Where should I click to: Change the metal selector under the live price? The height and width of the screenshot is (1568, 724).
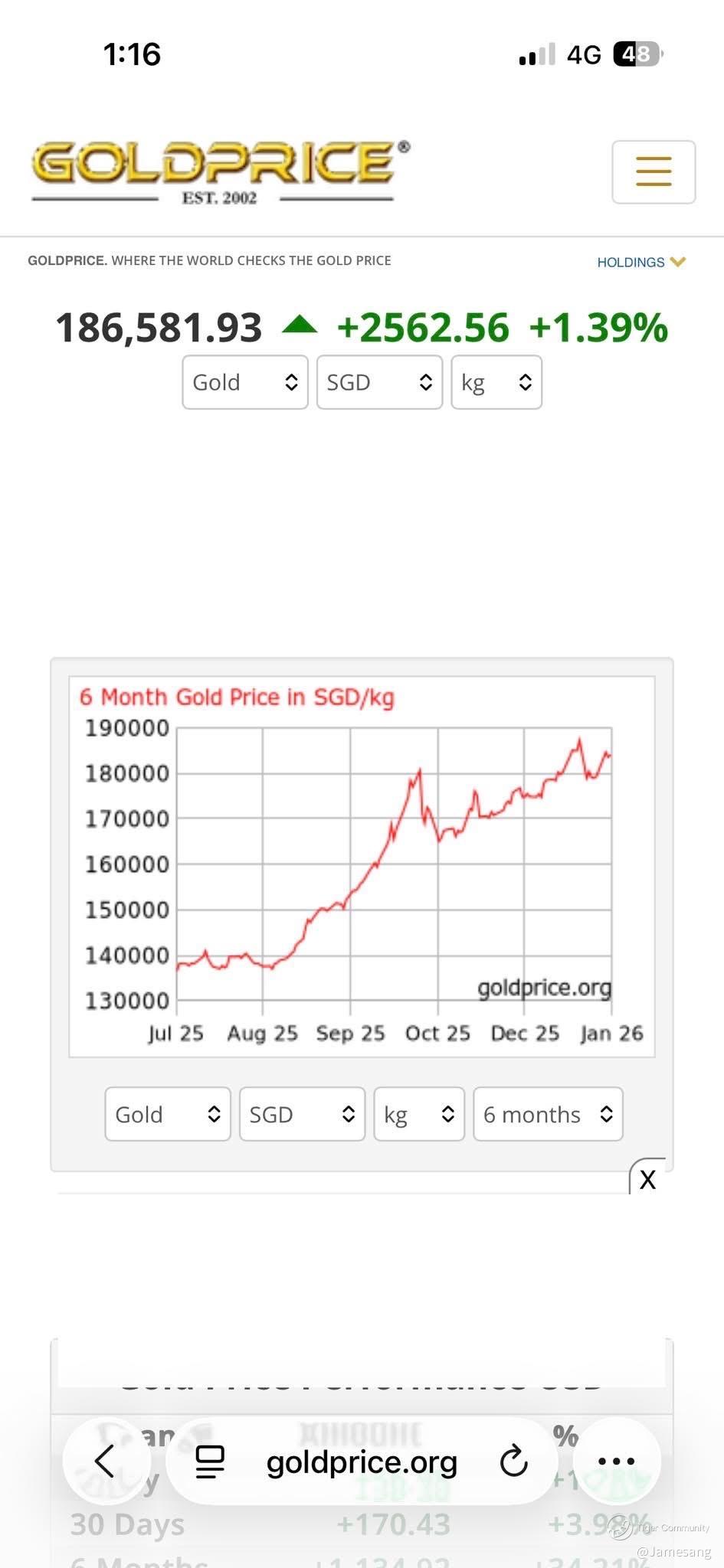[244, 382]
